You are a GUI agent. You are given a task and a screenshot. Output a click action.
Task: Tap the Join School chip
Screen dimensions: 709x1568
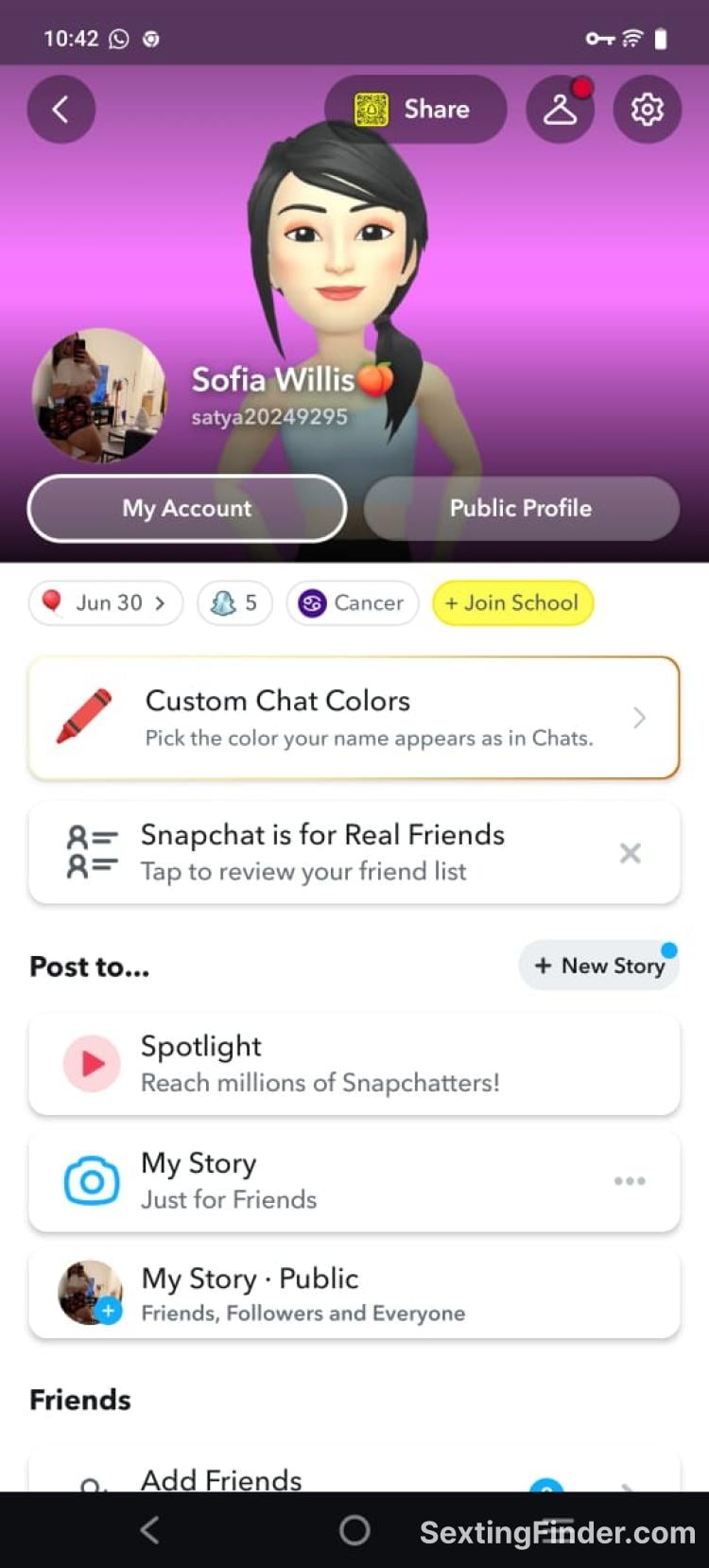click(512, 602)
